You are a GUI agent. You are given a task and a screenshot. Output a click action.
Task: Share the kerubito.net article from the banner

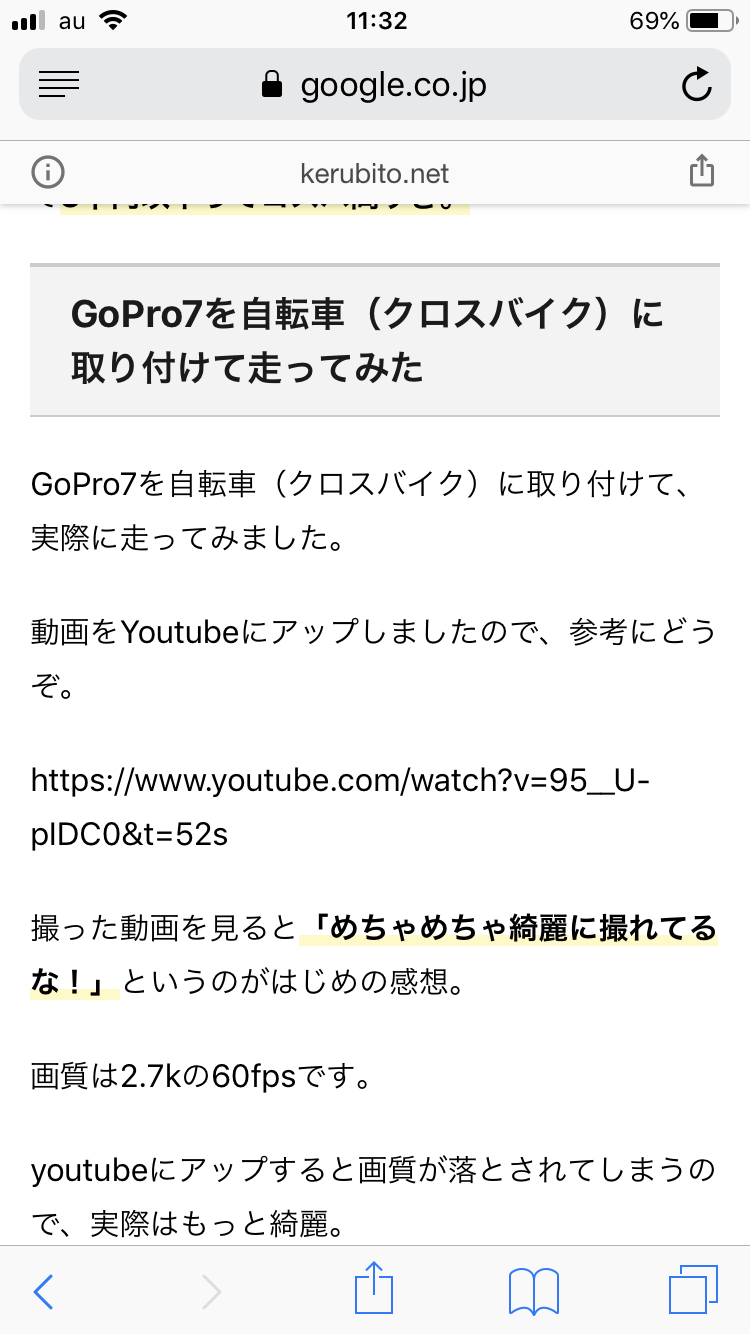(702, 172)
